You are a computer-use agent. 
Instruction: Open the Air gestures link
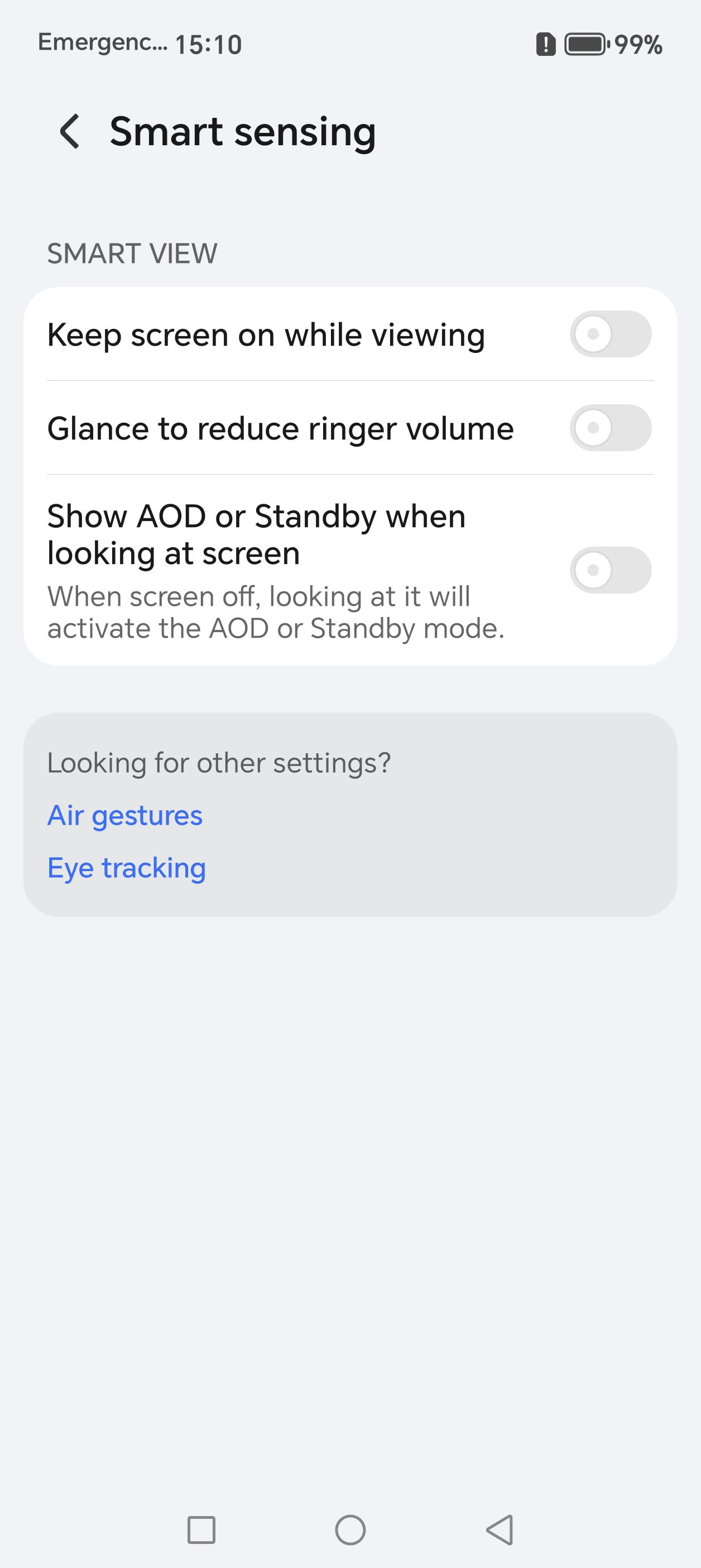(x=125, y=816)
